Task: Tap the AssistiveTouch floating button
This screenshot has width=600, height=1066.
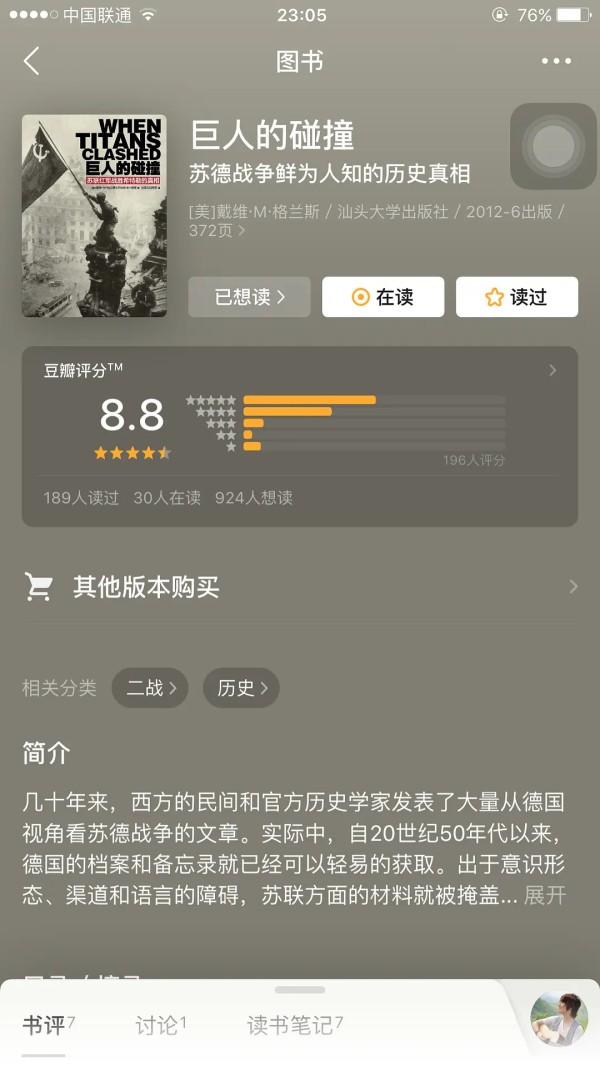Action: pos(553,147)
